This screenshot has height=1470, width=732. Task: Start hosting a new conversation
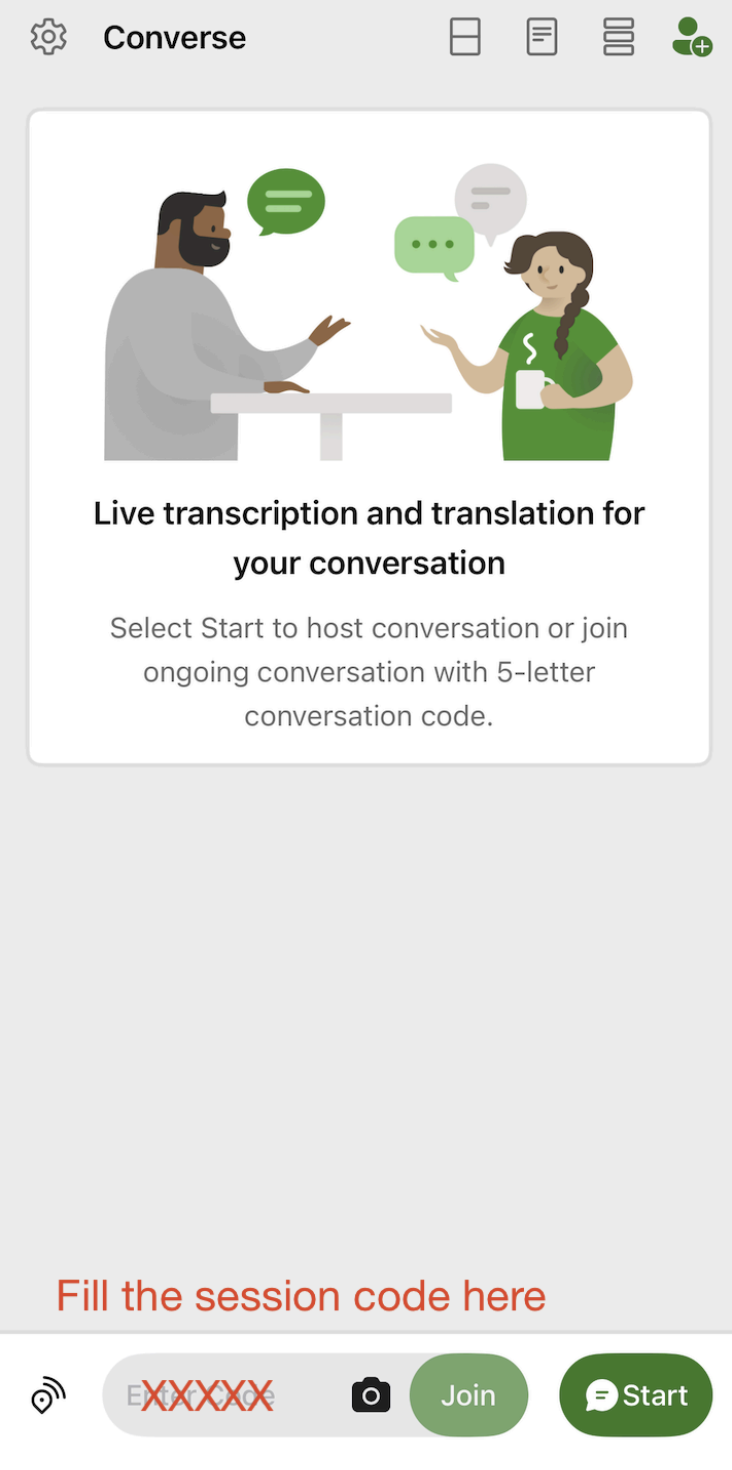click(x=636, y=1395)
